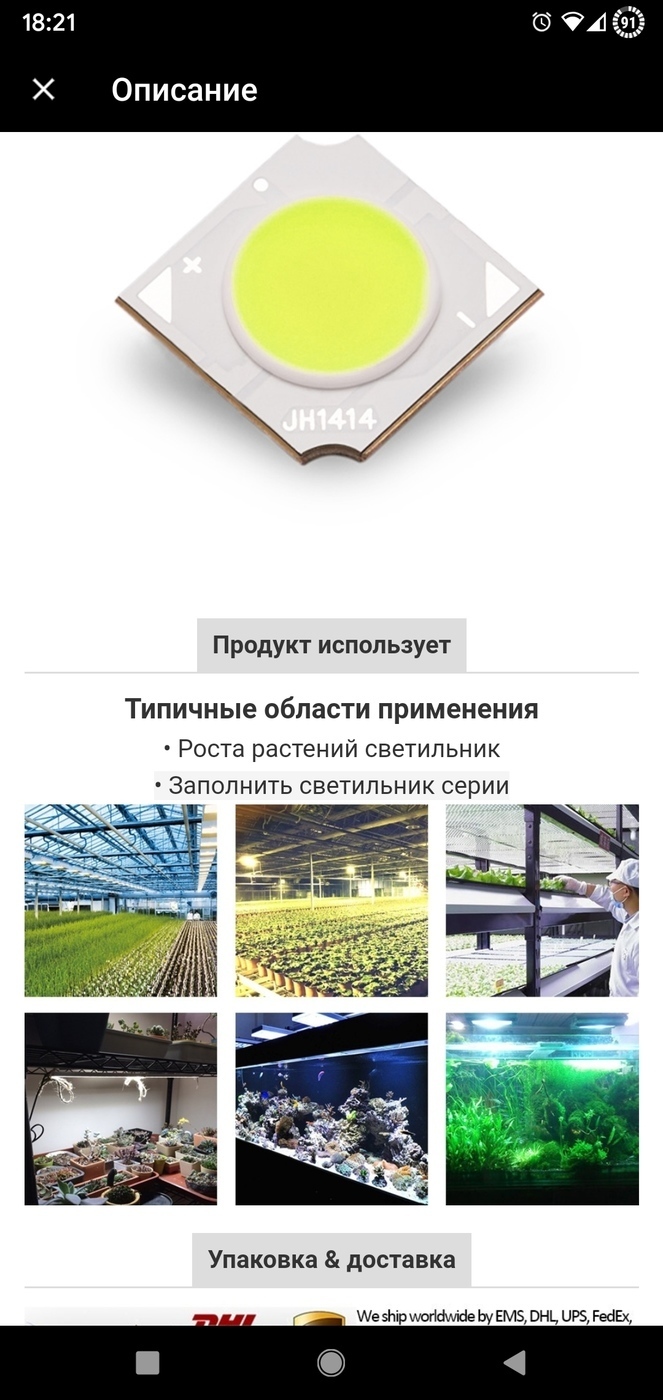
Task: Close the Описание description page
Action: (x=43, y=90)
